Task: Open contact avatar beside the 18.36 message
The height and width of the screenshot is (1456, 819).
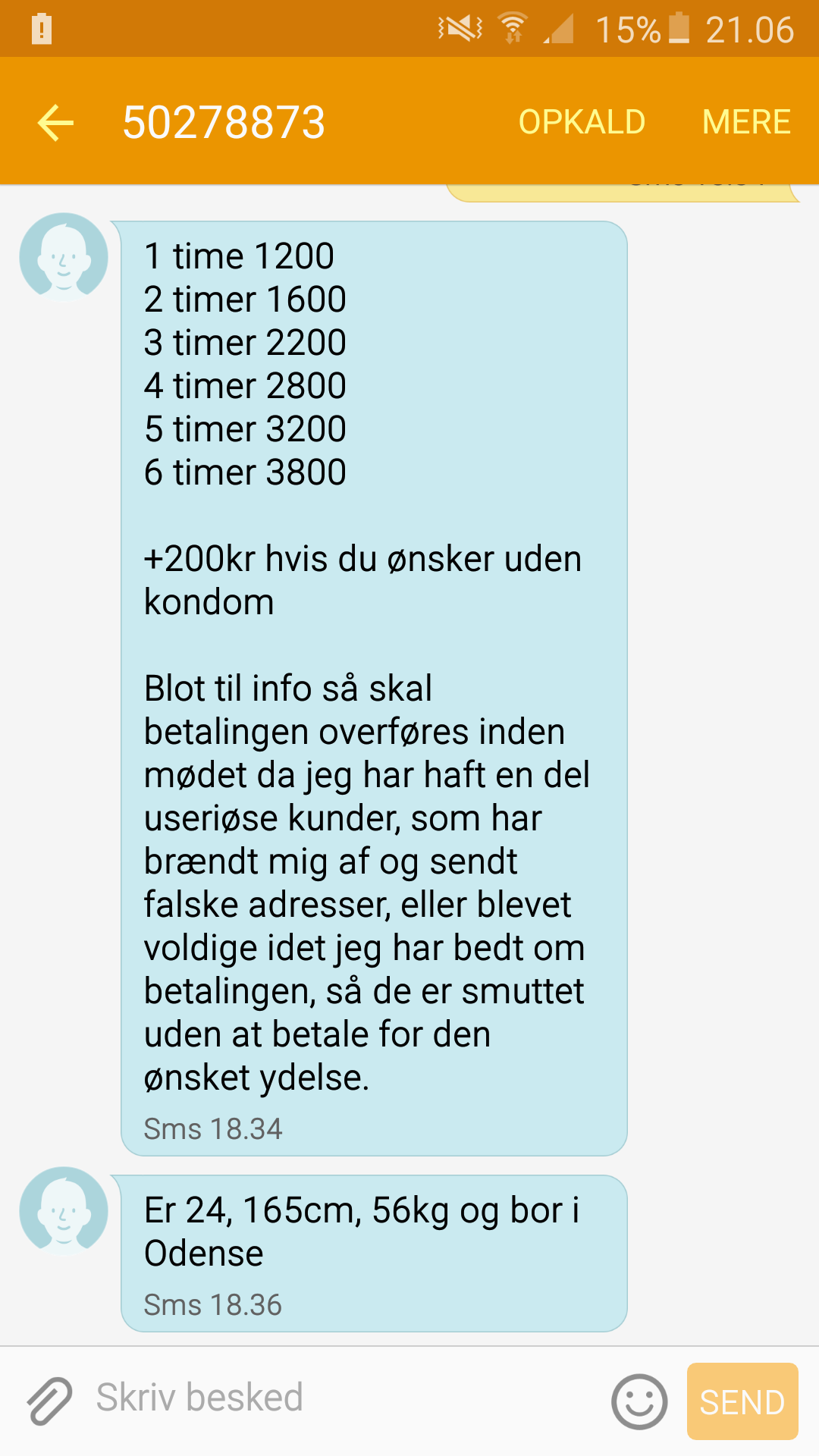Action: click(64, 1211)
